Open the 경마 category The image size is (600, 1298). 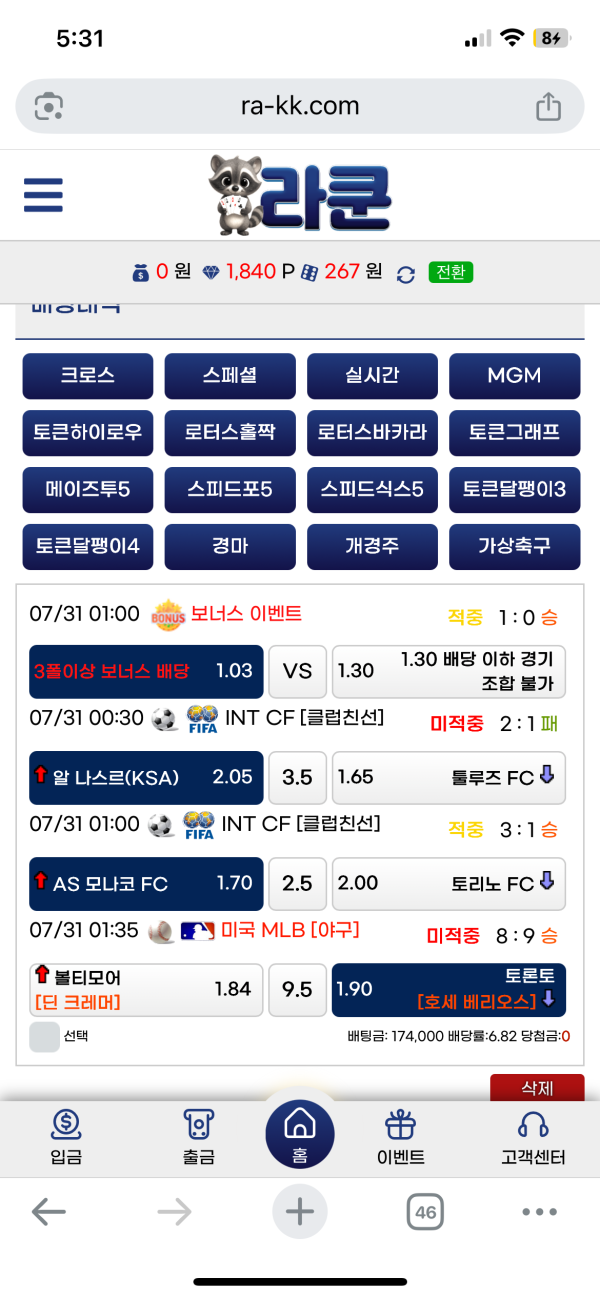230,547
